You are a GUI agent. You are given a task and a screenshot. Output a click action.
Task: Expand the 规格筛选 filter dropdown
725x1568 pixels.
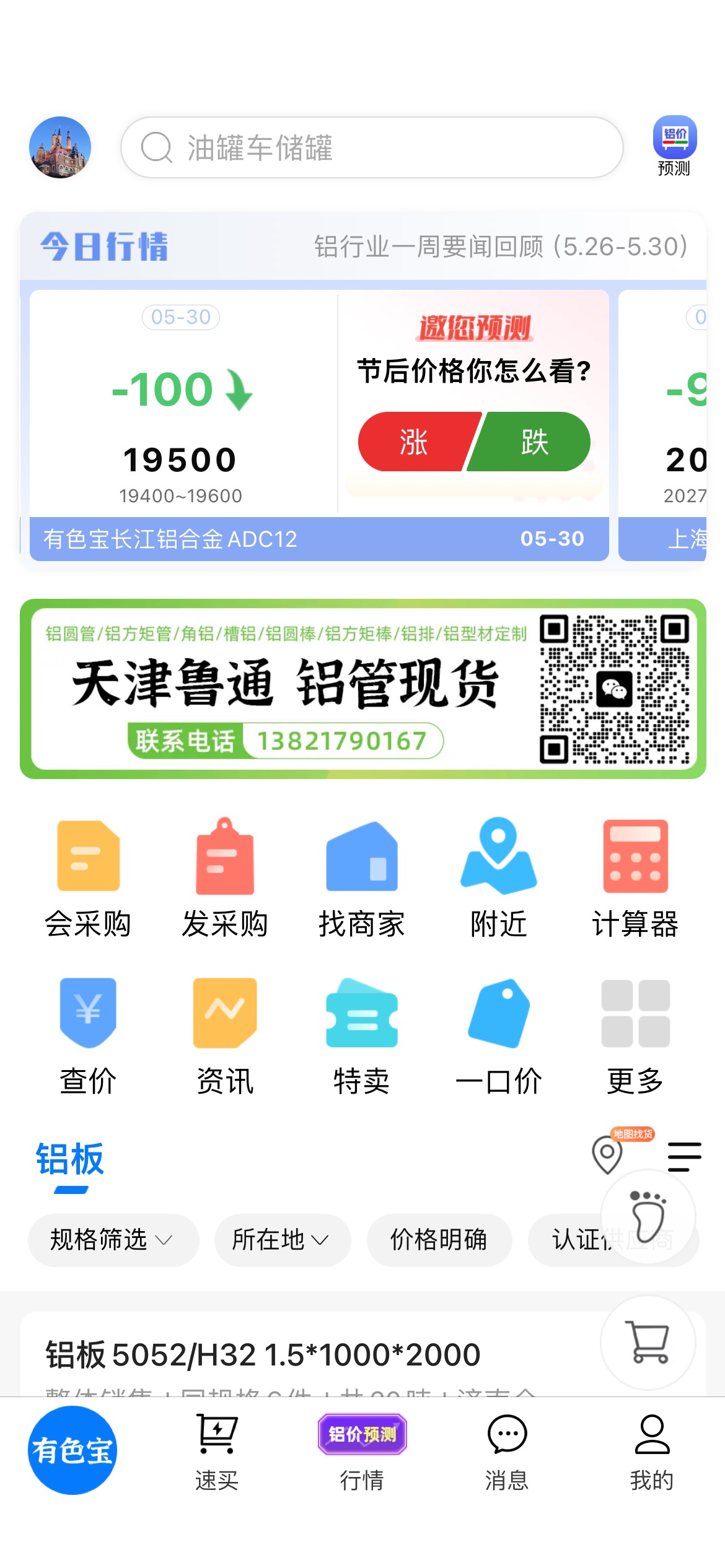pyautogui.click(x=113, y=1240)
